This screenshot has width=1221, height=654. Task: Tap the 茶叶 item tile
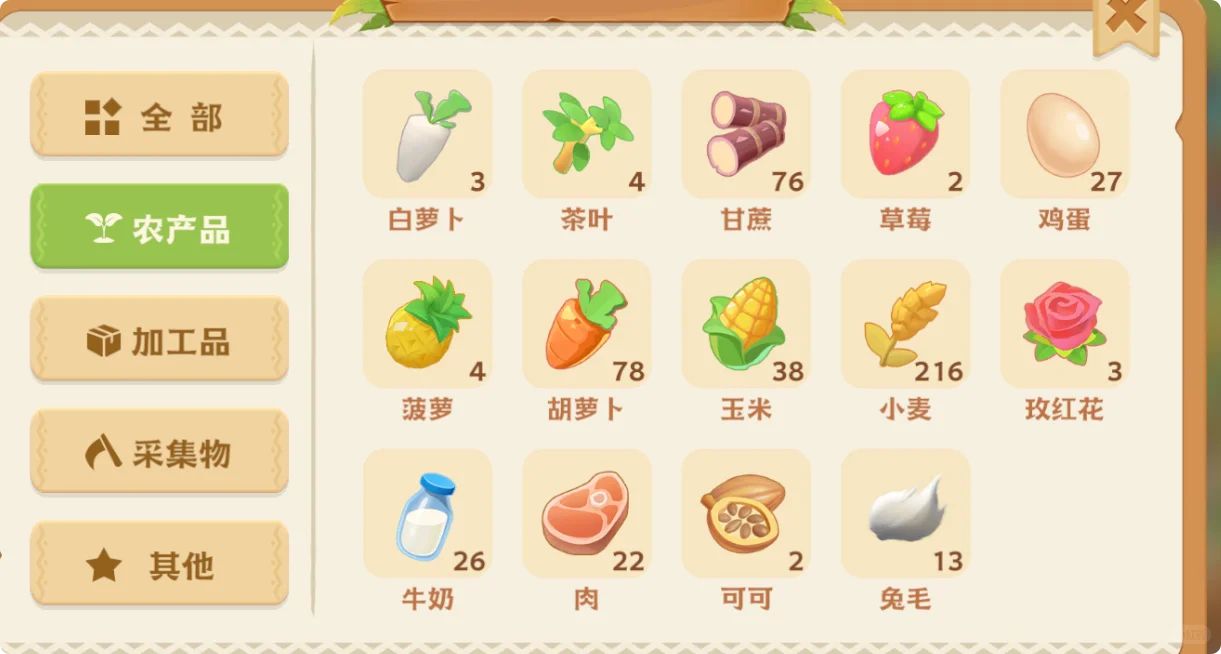point(586,134)
